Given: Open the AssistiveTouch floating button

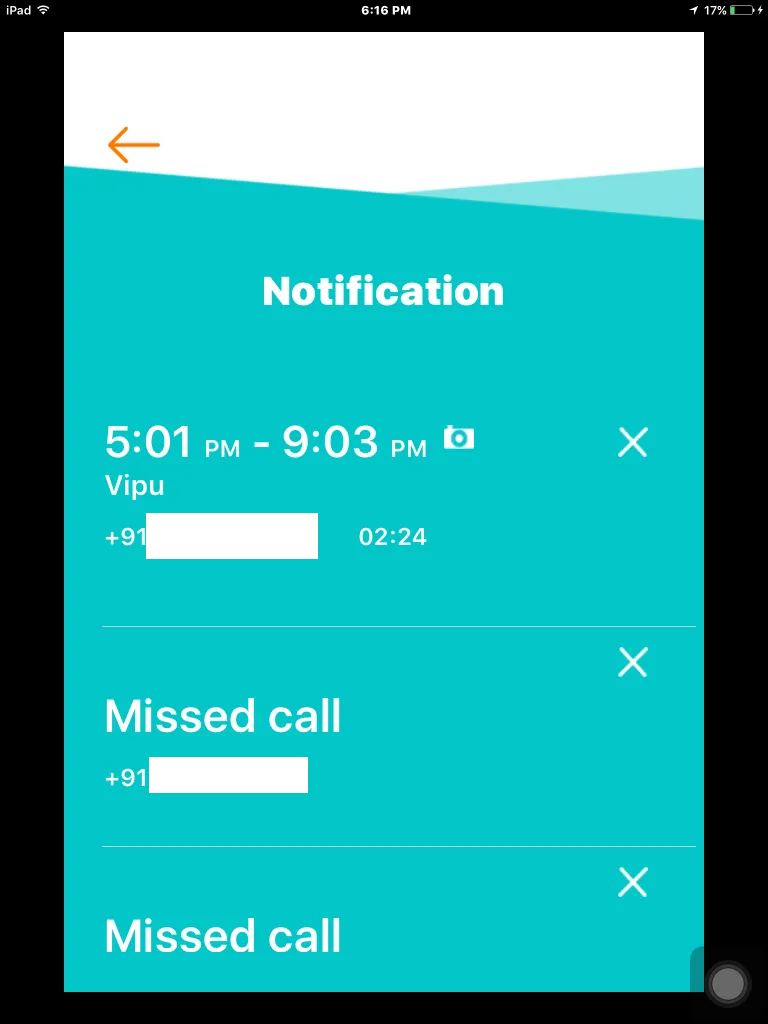Looking at the screenshot, I should pyautogui.click(x=727, y=984).
